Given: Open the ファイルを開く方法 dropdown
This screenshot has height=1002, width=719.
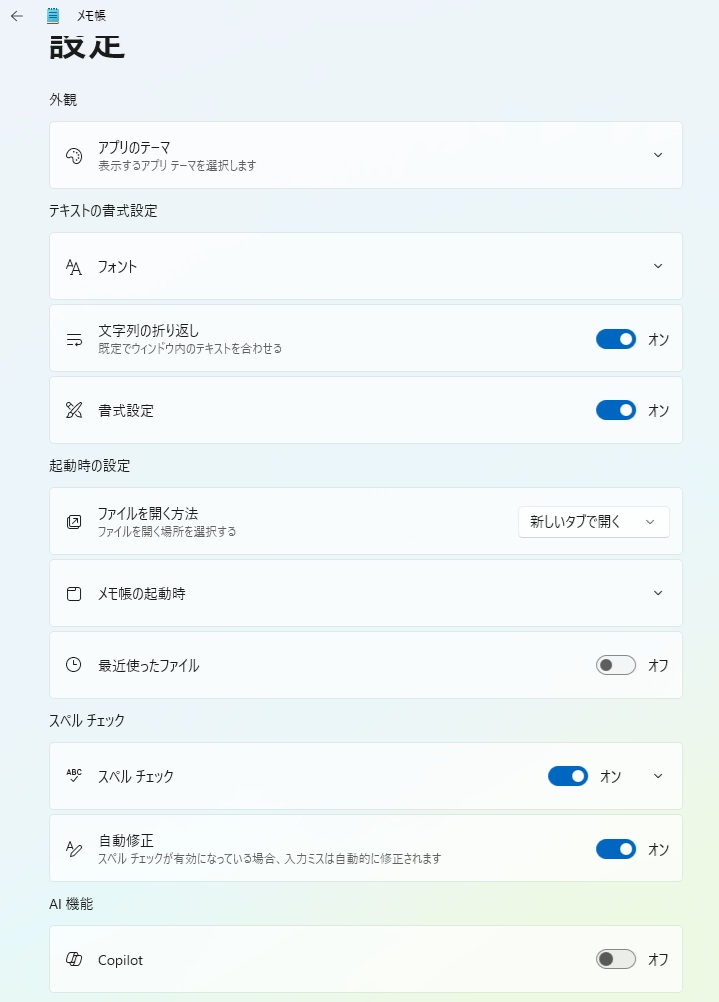Looking at the screenshot, I should pos(593,522).
